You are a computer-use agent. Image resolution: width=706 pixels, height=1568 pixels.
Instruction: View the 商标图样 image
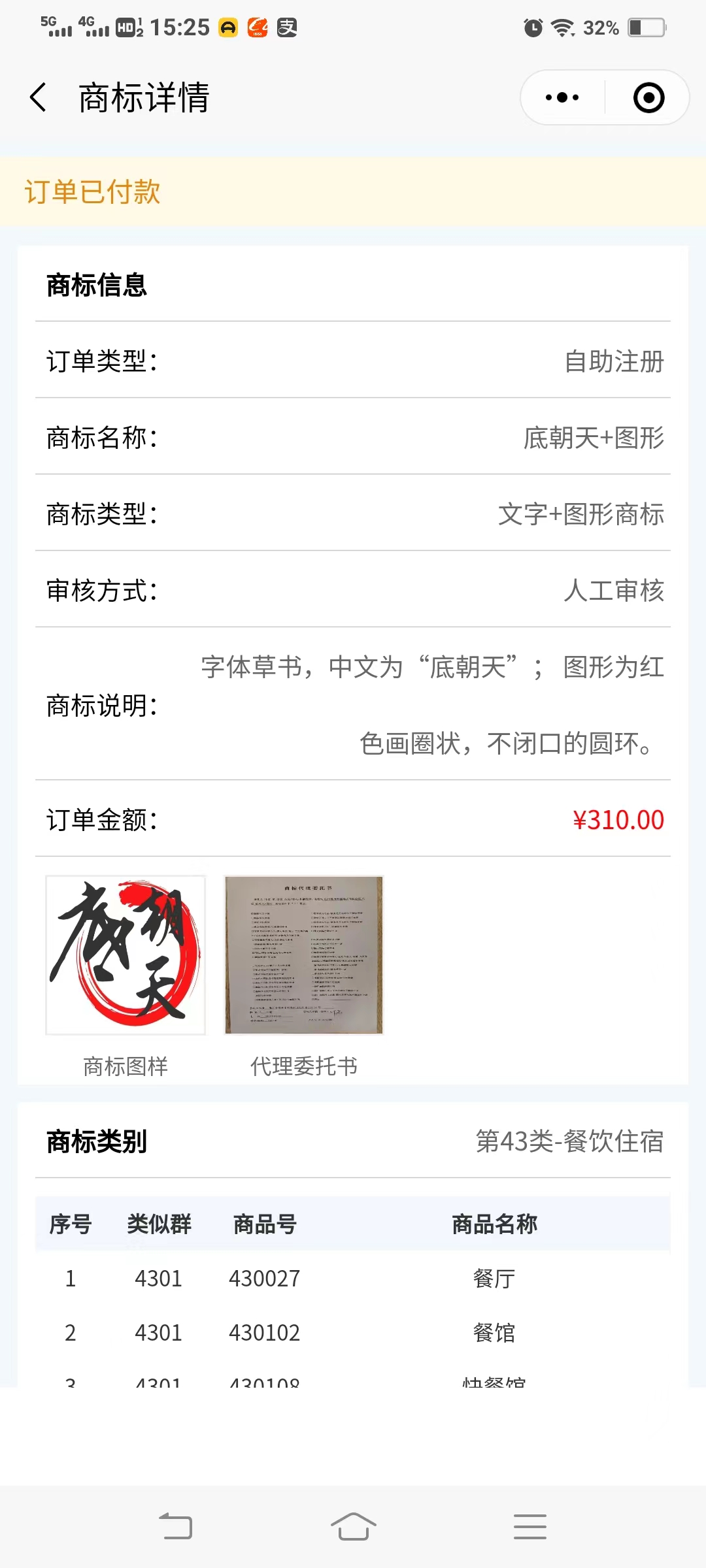(126, 955)
